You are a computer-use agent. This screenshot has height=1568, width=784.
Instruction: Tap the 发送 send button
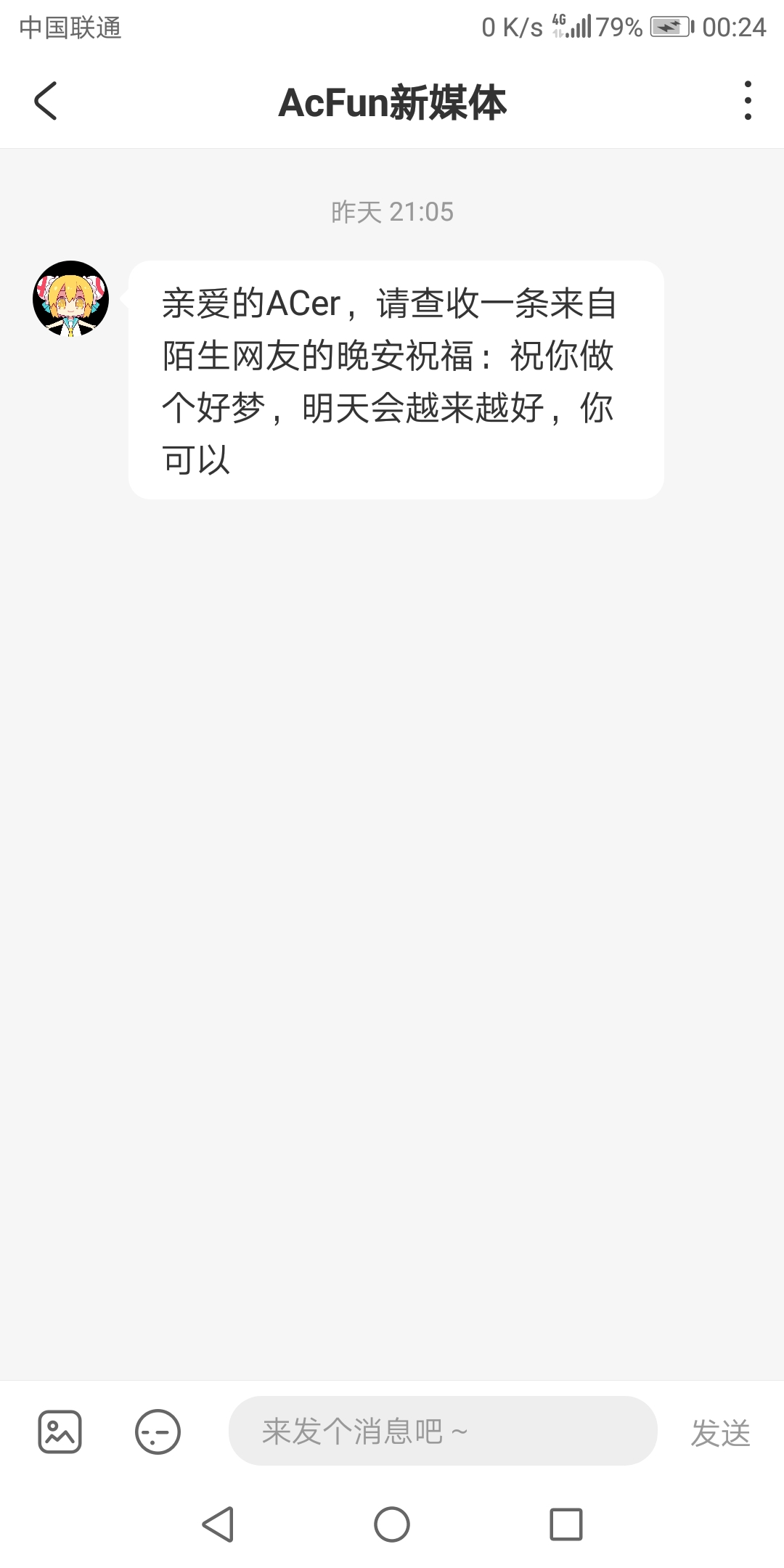720,1432
